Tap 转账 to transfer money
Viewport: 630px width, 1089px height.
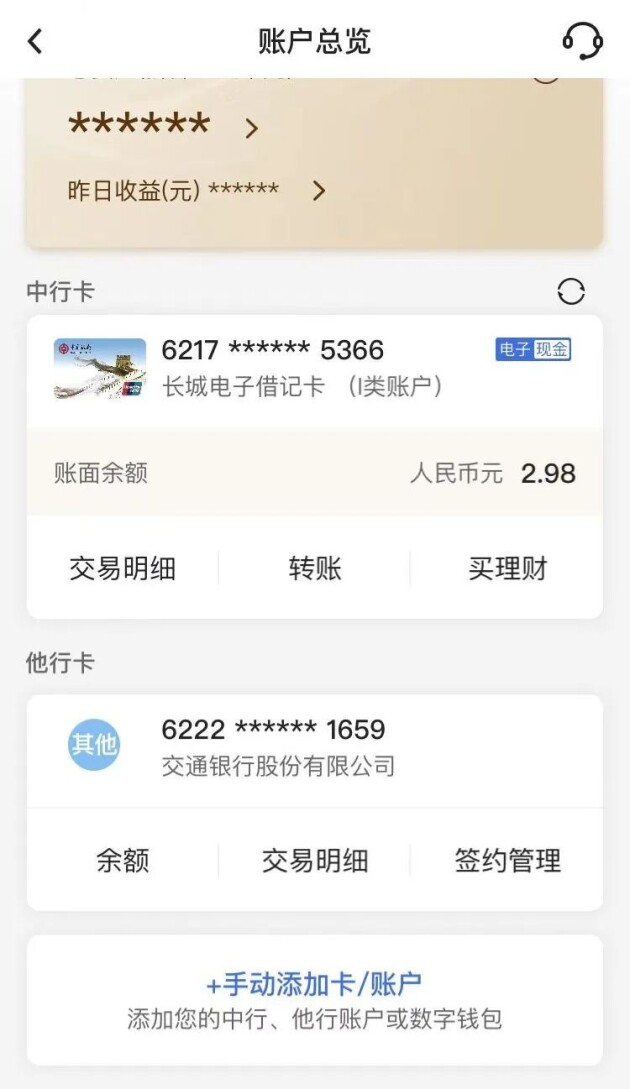tap(315, 569)
